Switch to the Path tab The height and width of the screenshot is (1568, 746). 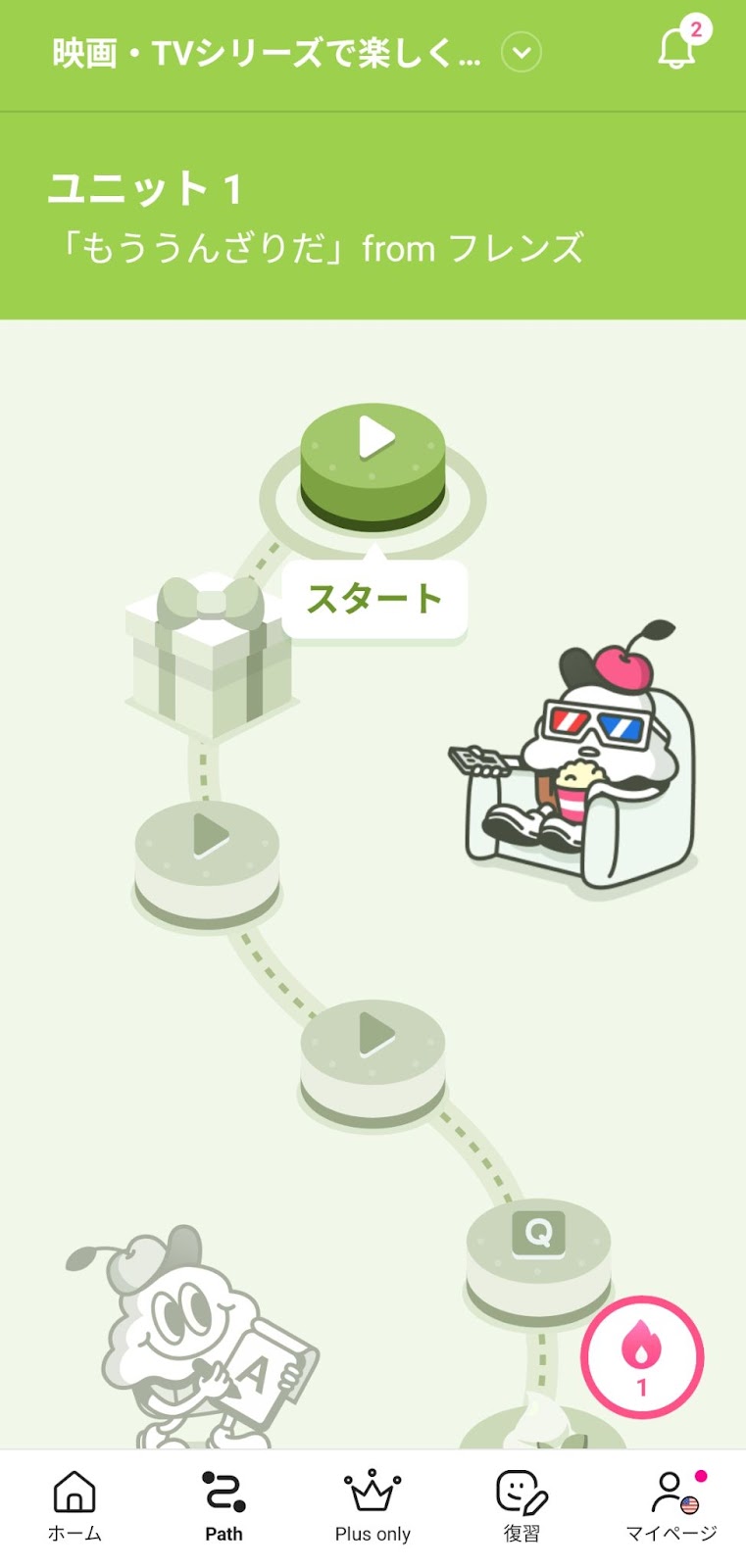click(224, 1506)
